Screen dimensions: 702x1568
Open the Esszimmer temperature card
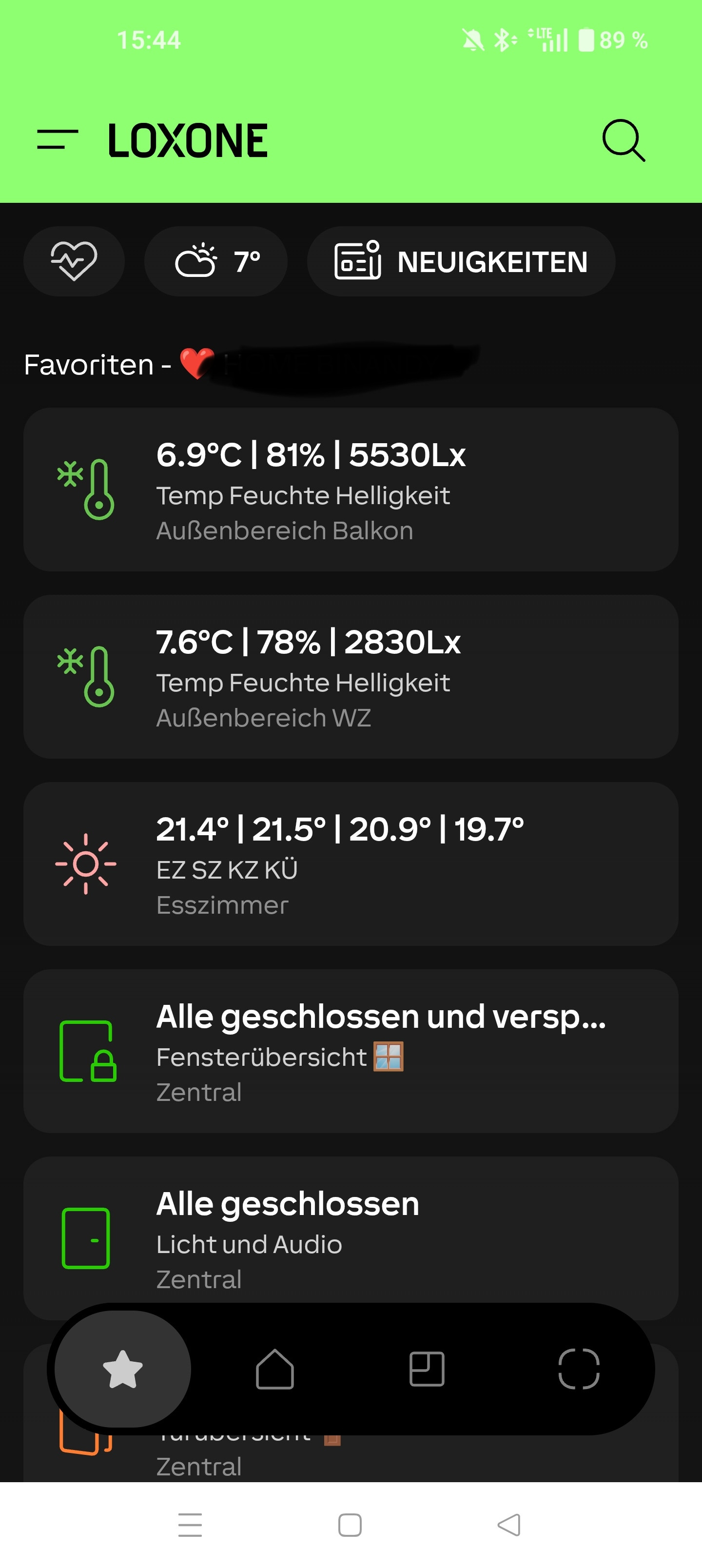(351, 864)
